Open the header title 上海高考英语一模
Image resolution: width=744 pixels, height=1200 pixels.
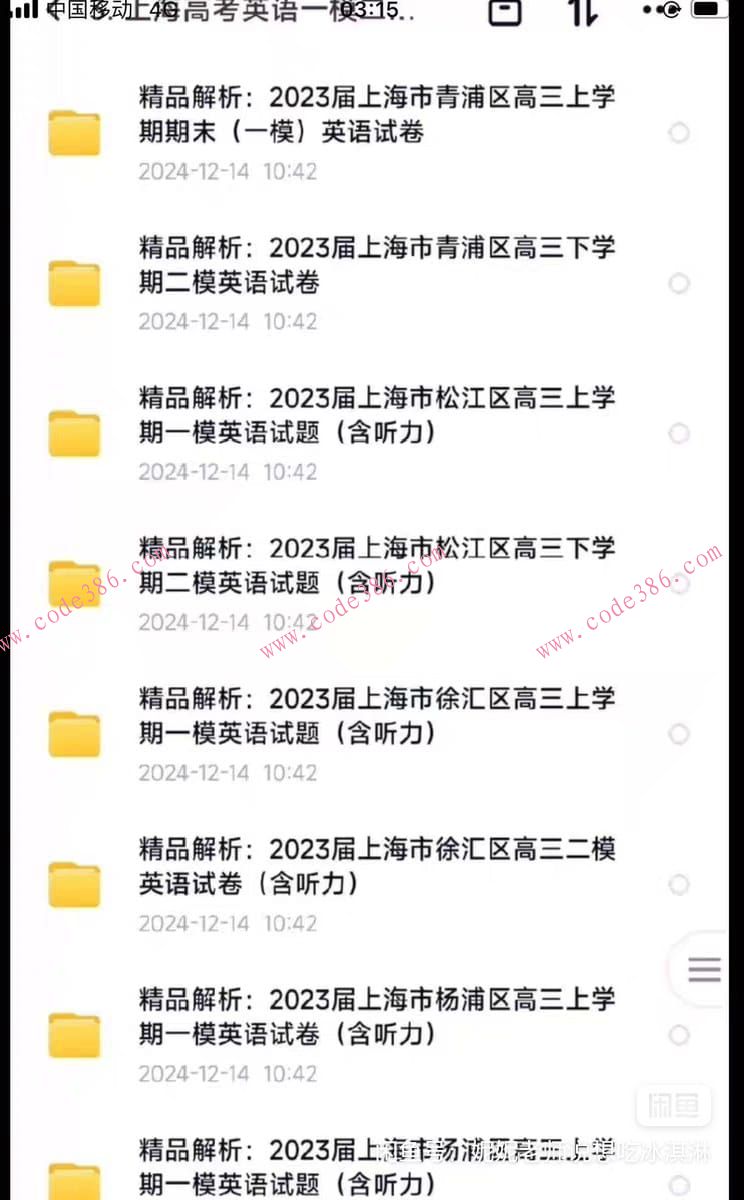pos(240,13)
